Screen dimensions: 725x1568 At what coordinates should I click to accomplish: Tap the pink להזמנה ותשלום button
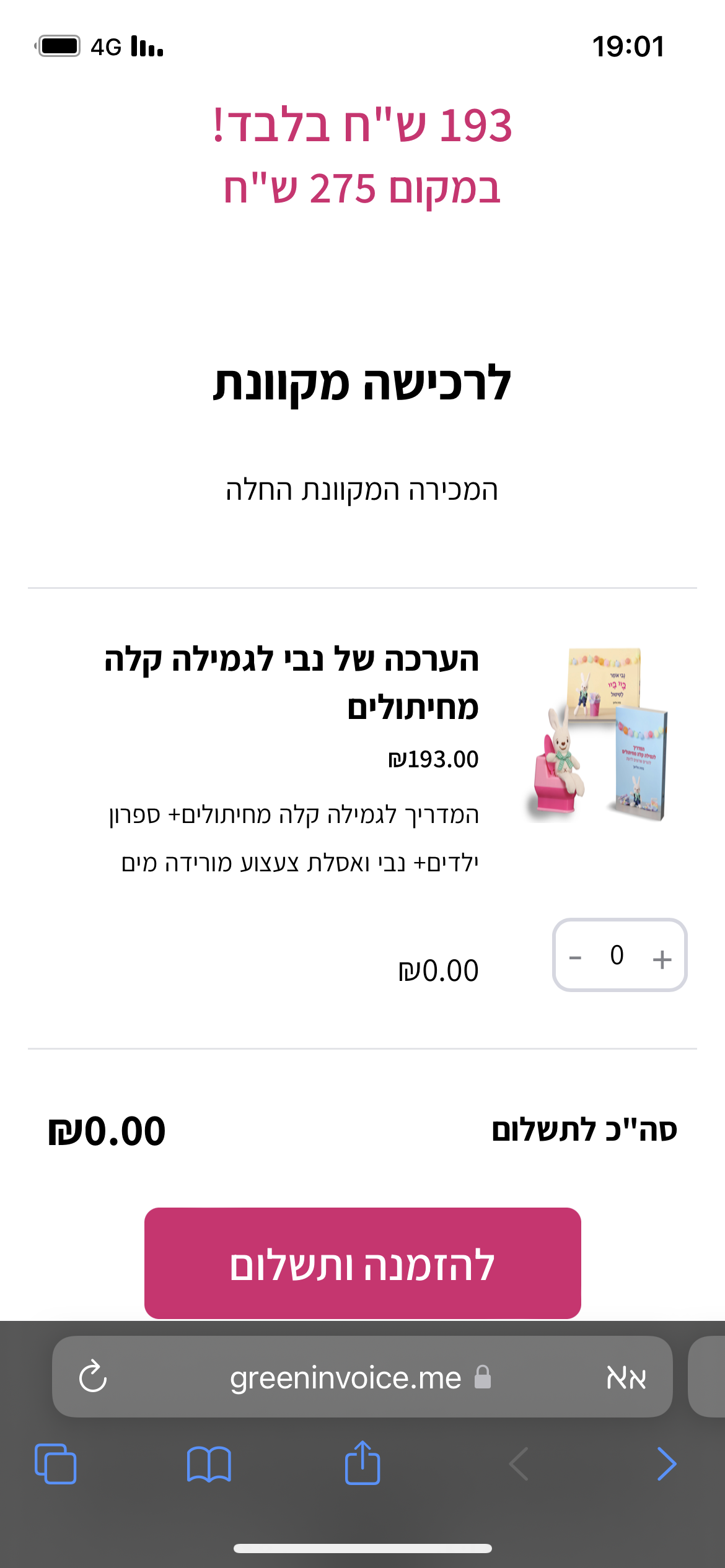coord(362,1263)
